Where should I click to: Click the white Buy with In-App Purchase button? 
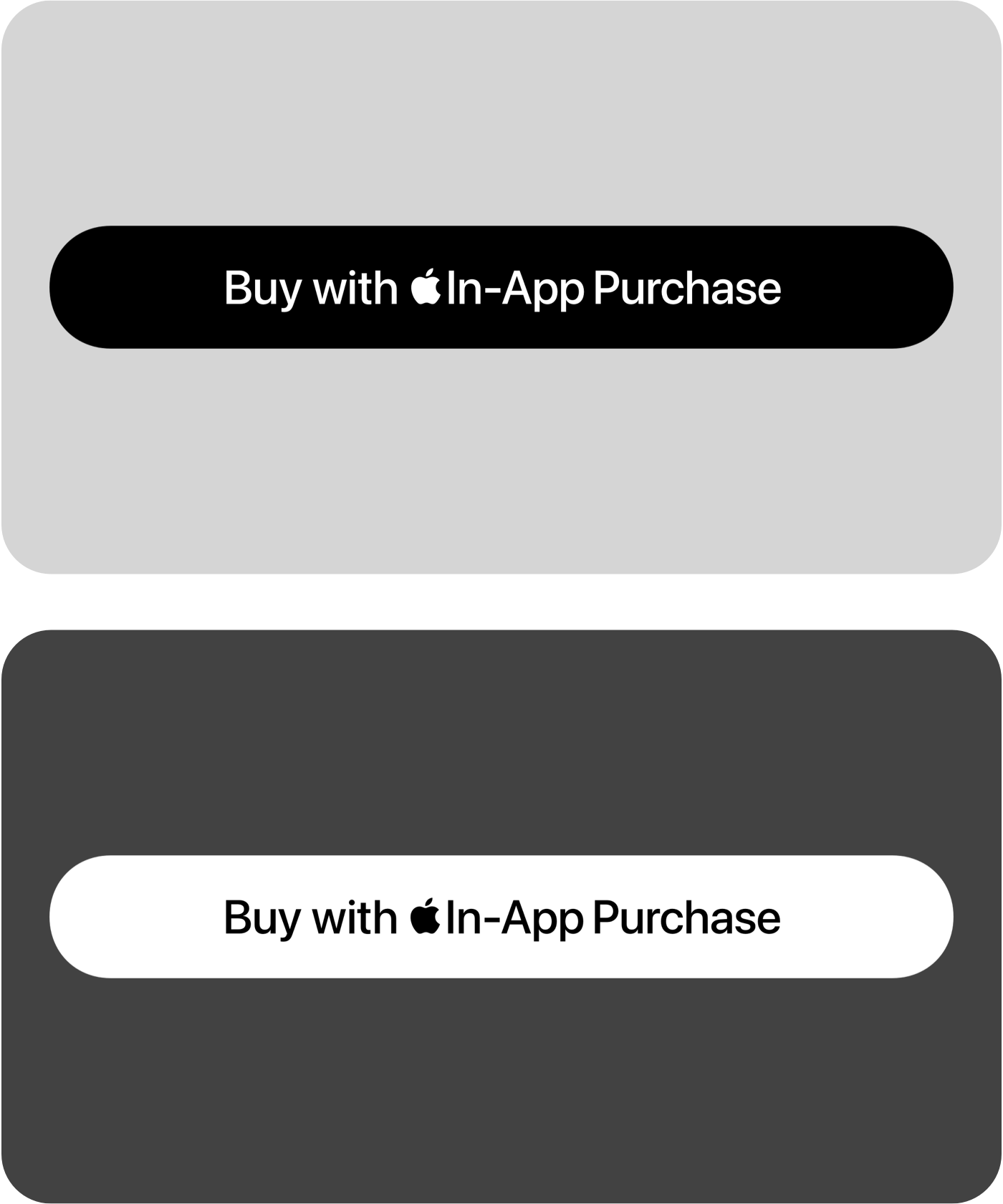click(501, 915)
